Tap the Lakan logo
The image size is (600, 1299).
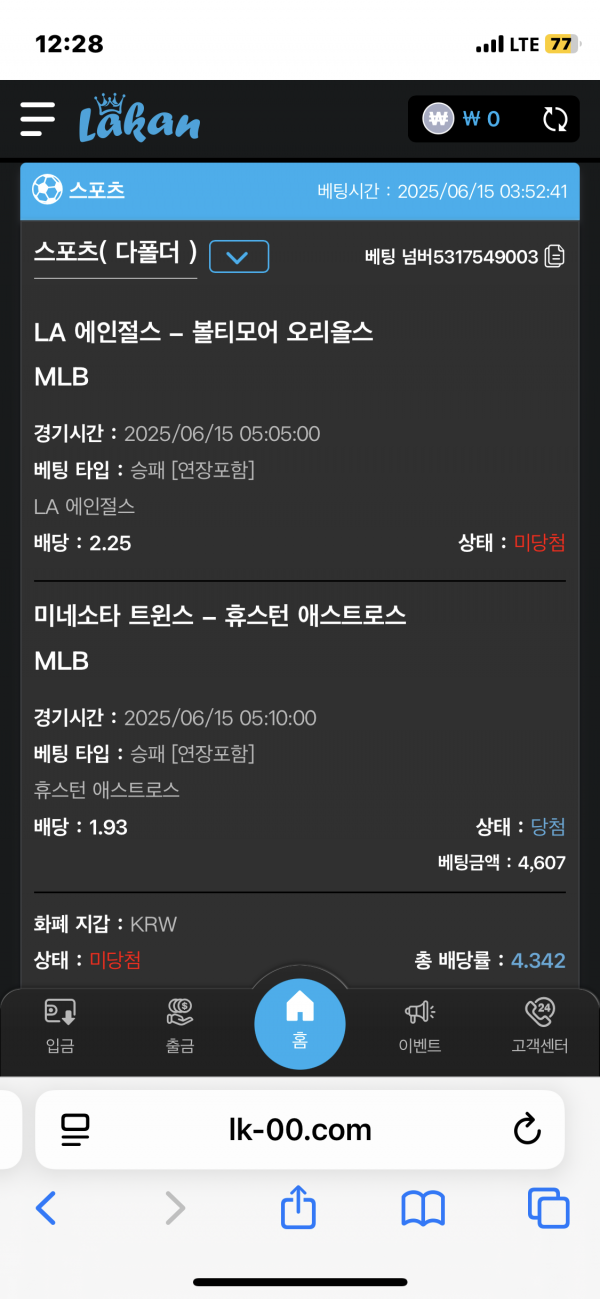(140, 119)
